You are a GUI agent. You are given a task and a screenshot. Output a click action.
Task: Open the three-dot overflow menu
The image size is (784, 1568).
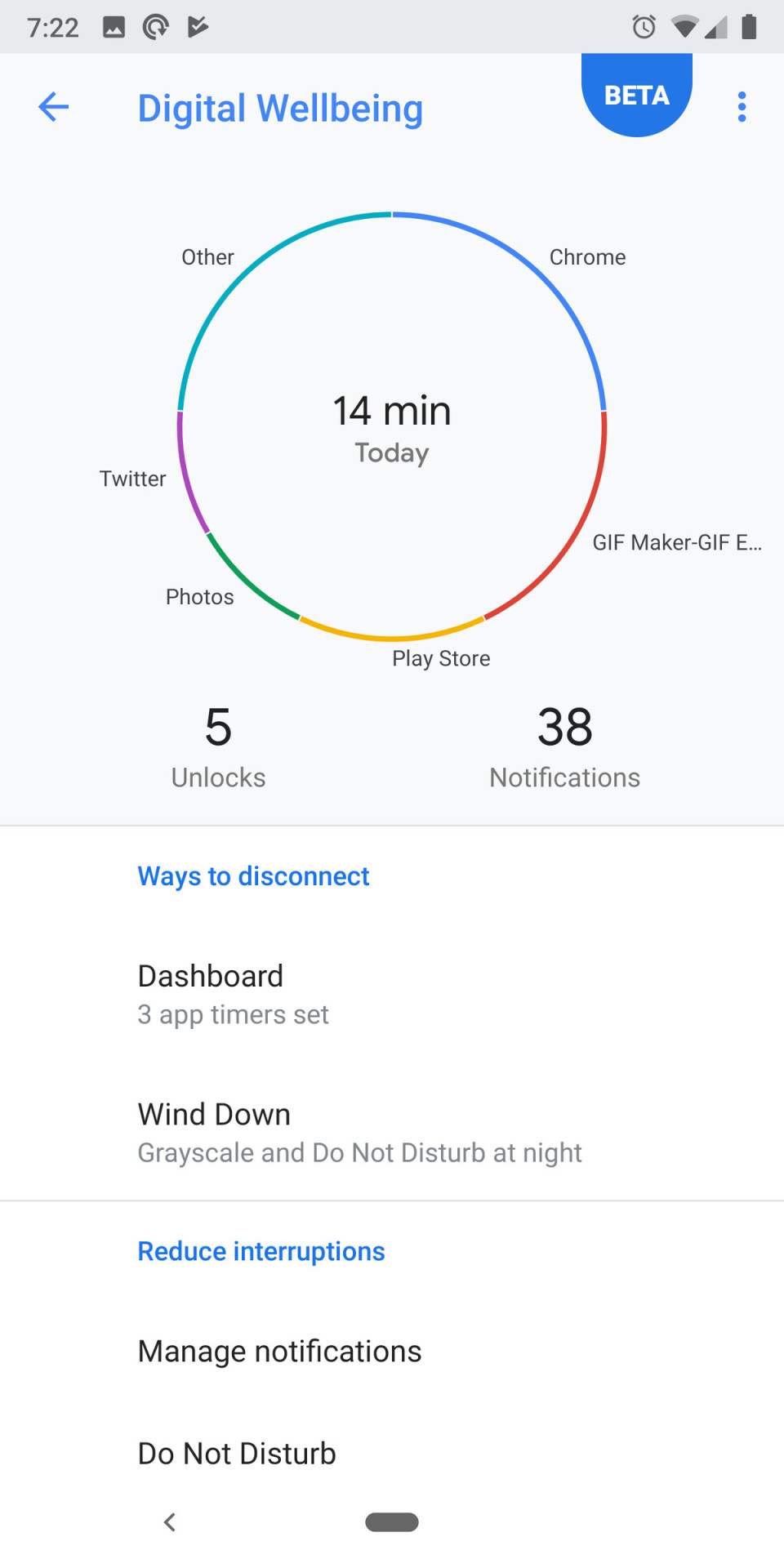742,107
